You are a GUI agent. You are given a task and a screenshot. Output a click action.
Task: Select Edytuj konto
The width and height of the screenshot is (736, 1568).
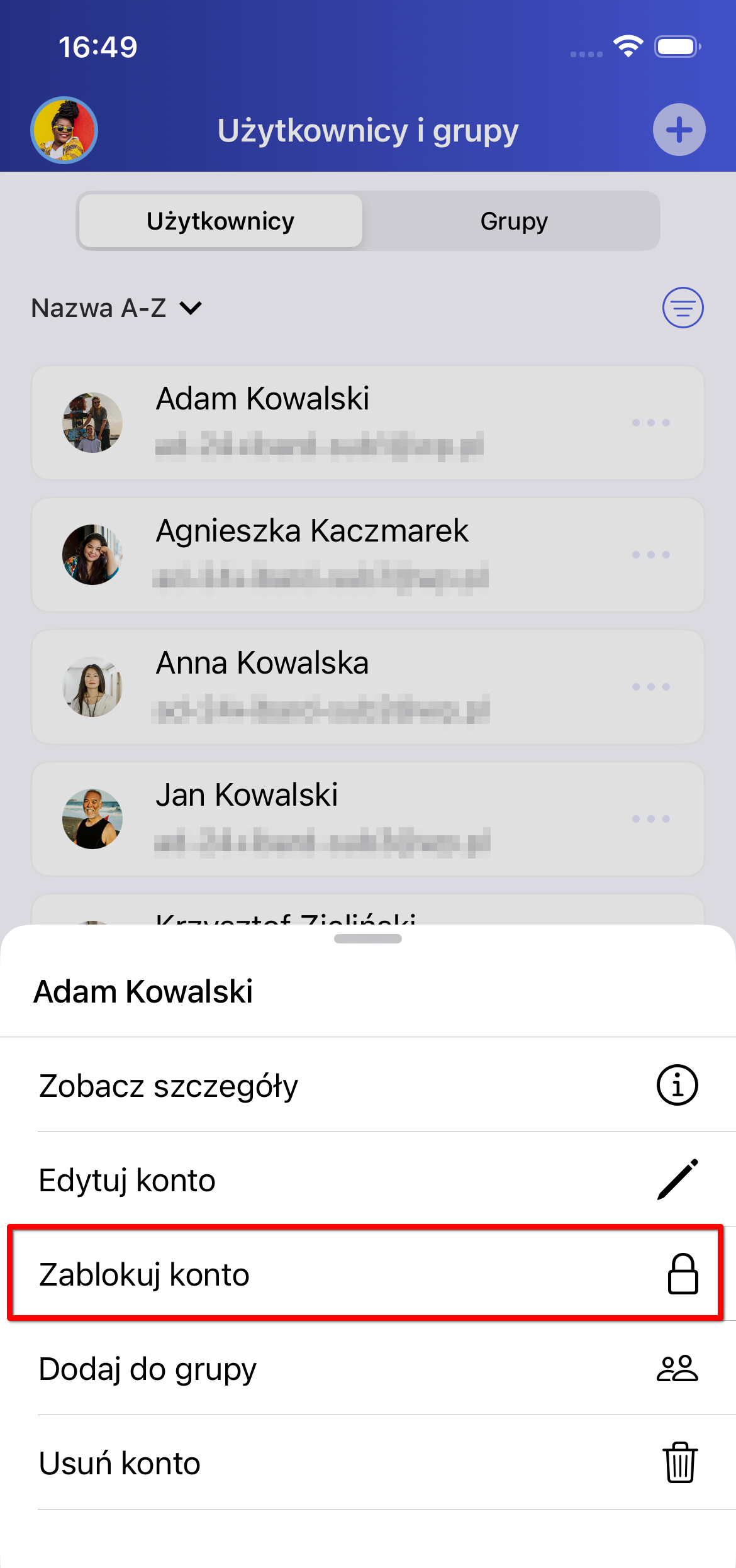pyautogui.click(x=368, y=1180)
